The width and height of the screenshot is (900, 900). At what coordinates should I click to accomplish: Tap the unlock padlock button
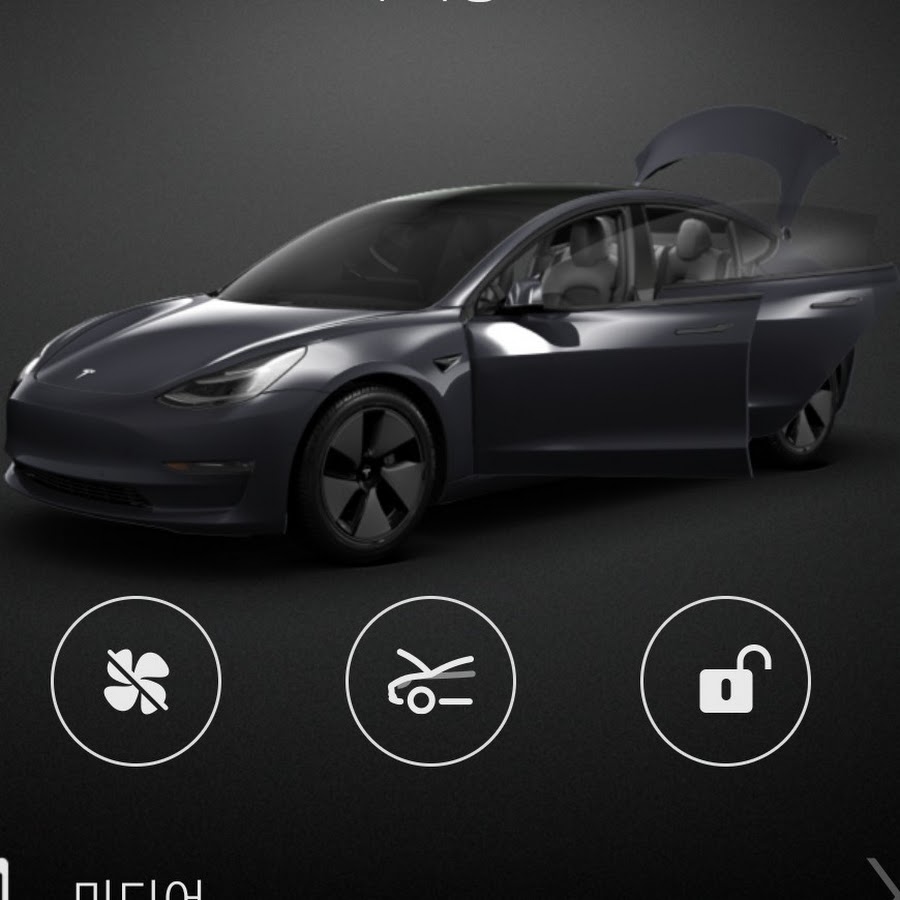[x=725, y=681]
